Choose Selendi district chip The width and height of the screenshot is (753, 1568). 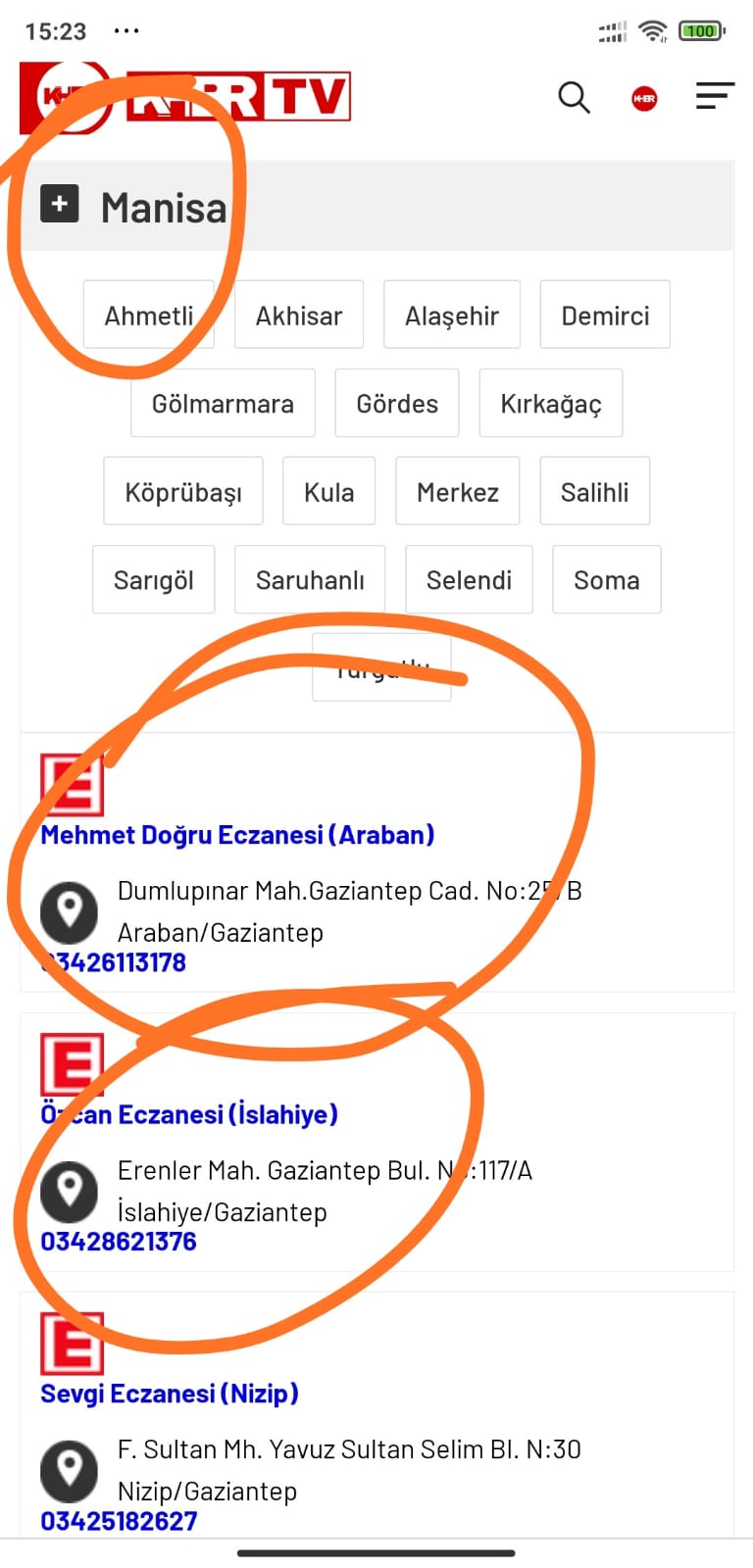coord(470,579)
